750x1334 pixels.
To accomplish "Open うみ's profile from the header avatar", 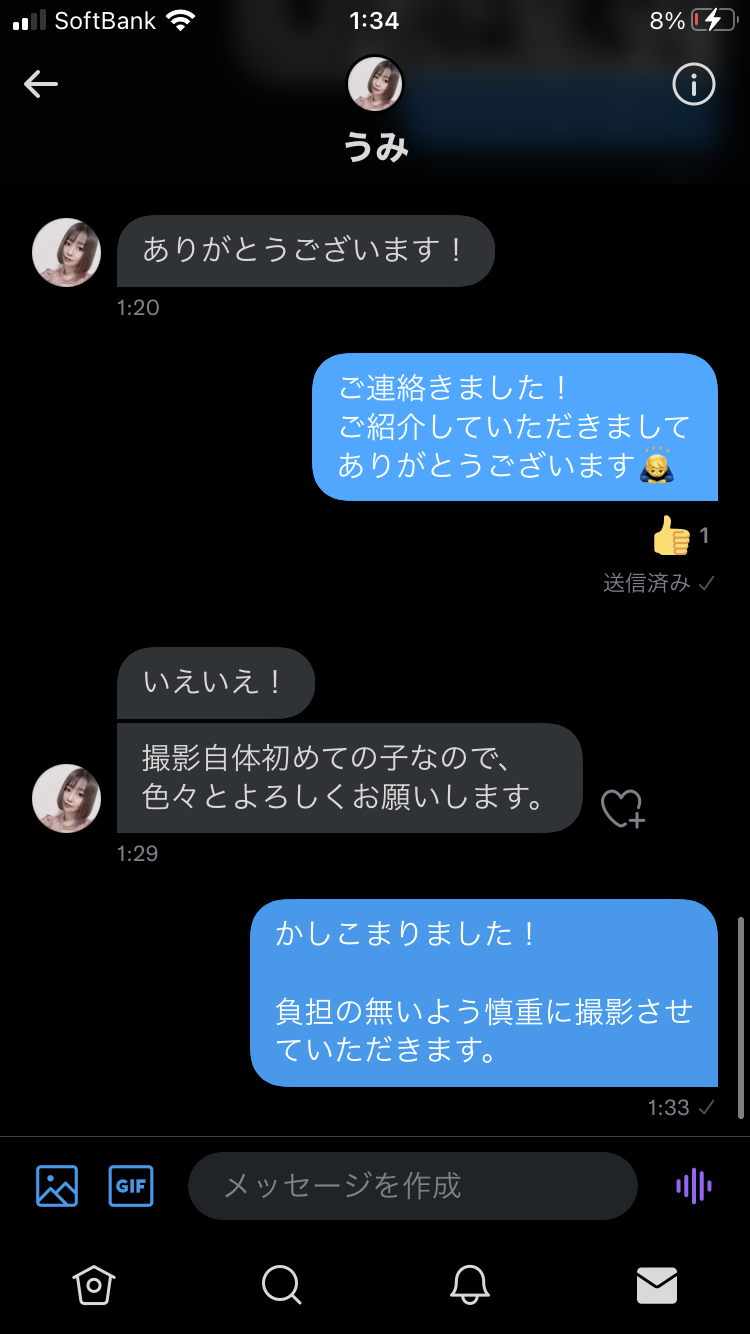I will point(375,84).
